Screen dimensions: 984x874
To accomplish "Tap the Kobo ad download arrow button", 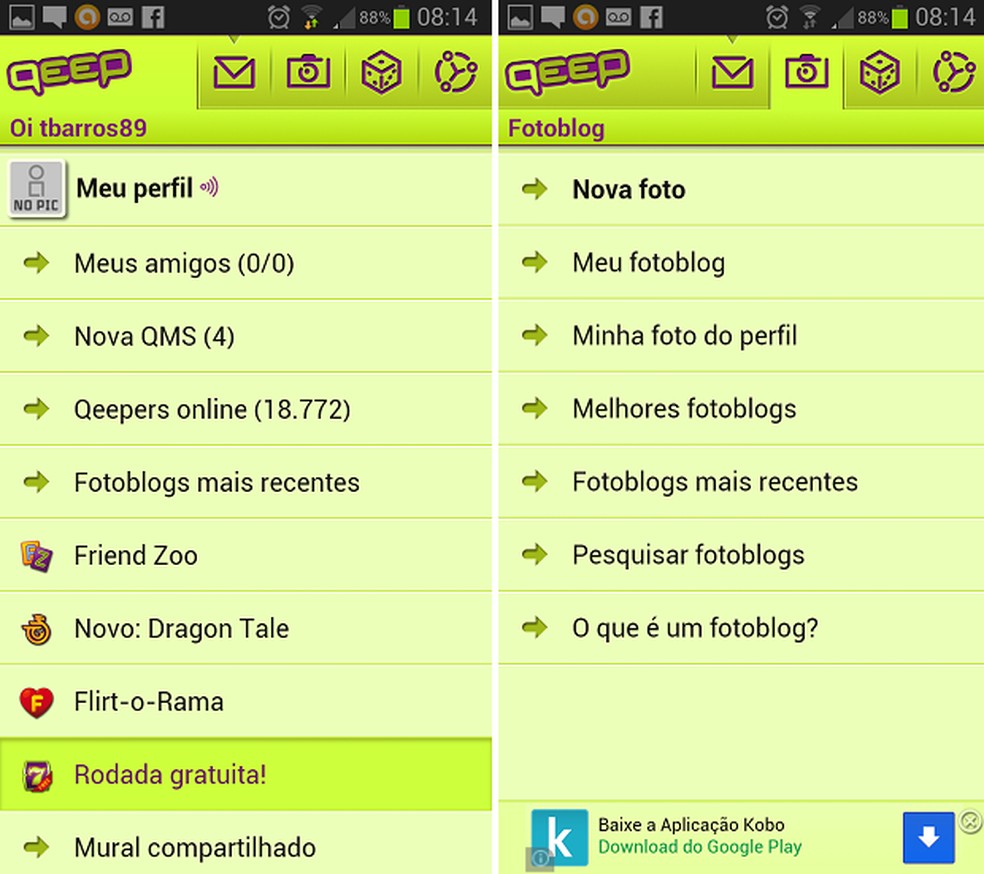I will pos(929,837).
